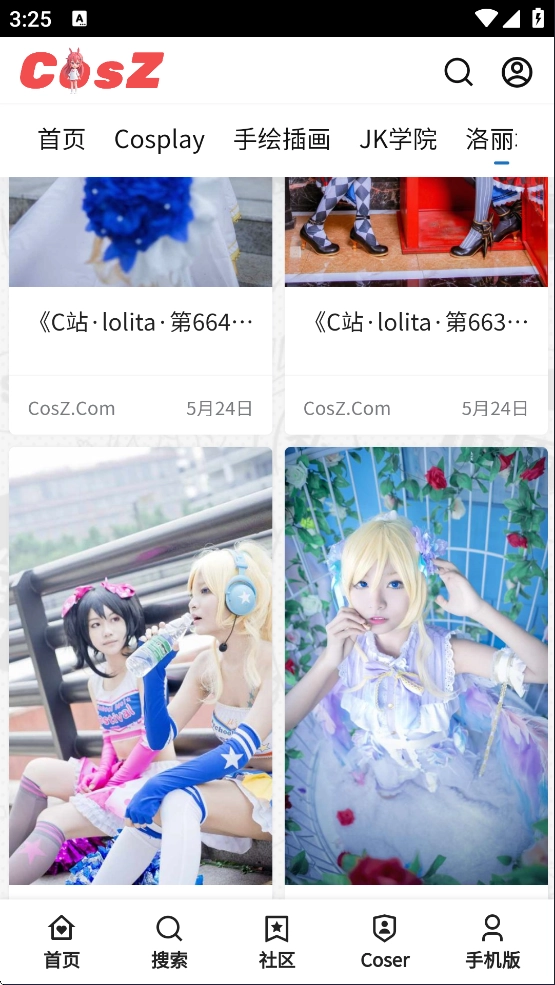The height and width of the screenshot is (985, 555).
Task: Select the 手绘插画 tab
Action: pos(282,139)
